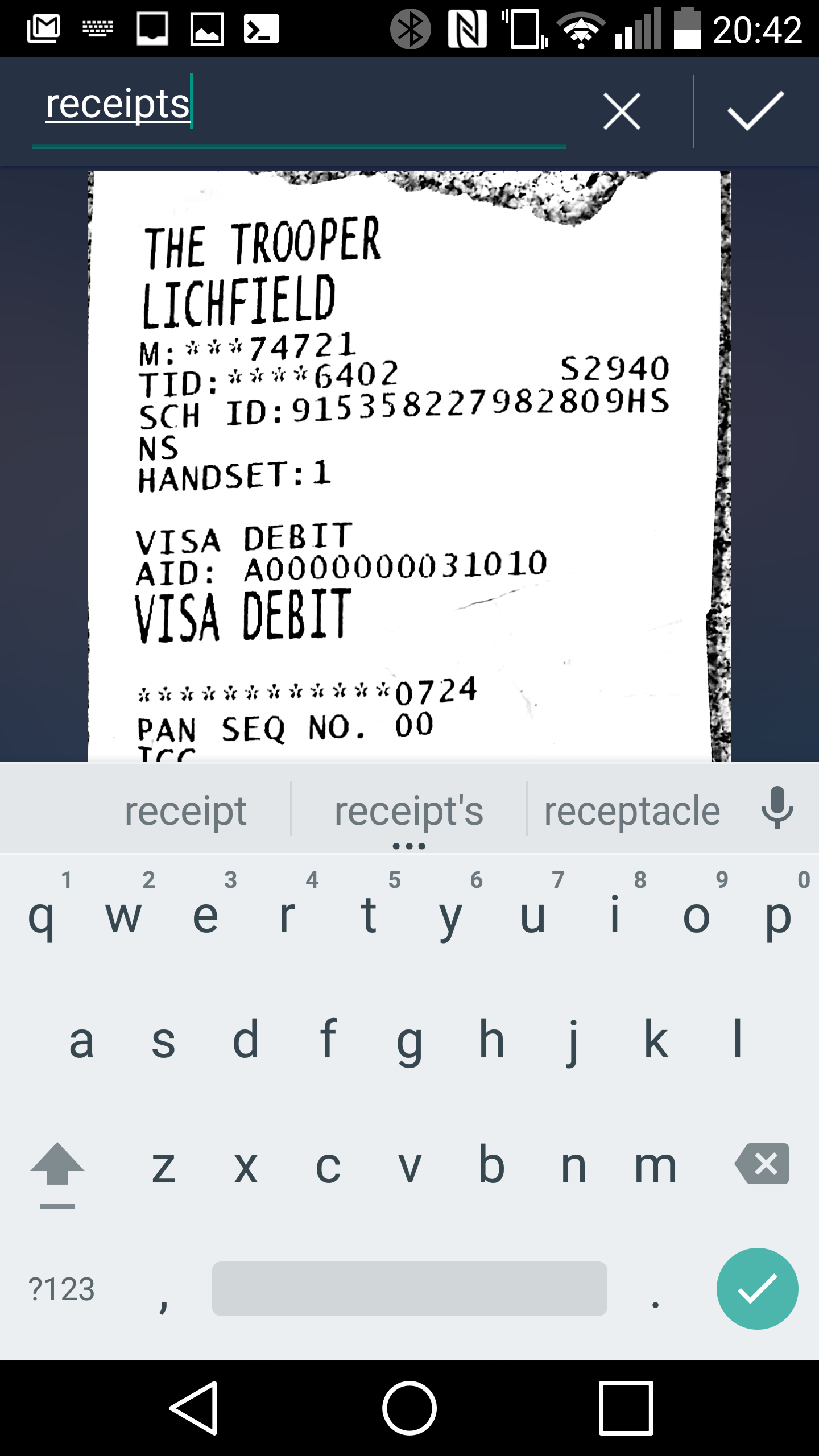819x1456 pixels.
Task: Switch keyboard to ?123 symbols
Action: pyautogui.click(x=61, y=1289)
